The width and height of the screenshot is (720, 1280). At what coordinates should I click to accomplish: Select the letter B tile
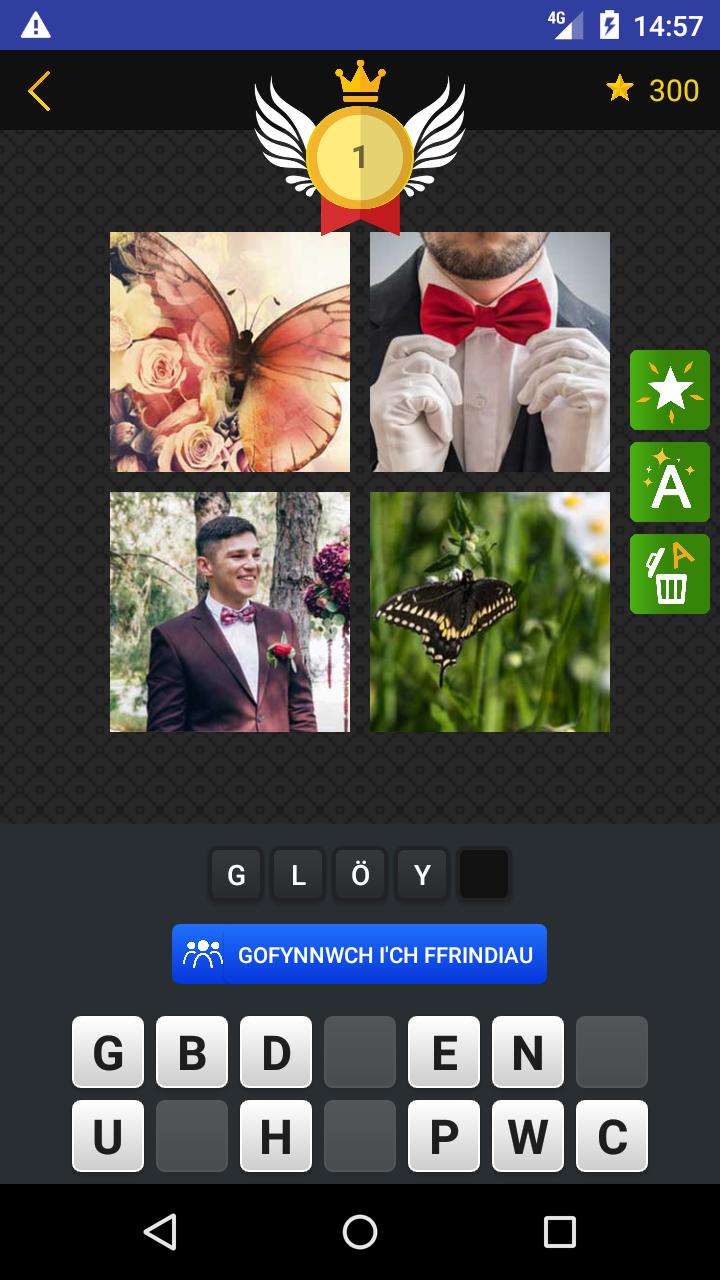[192, 1052]
